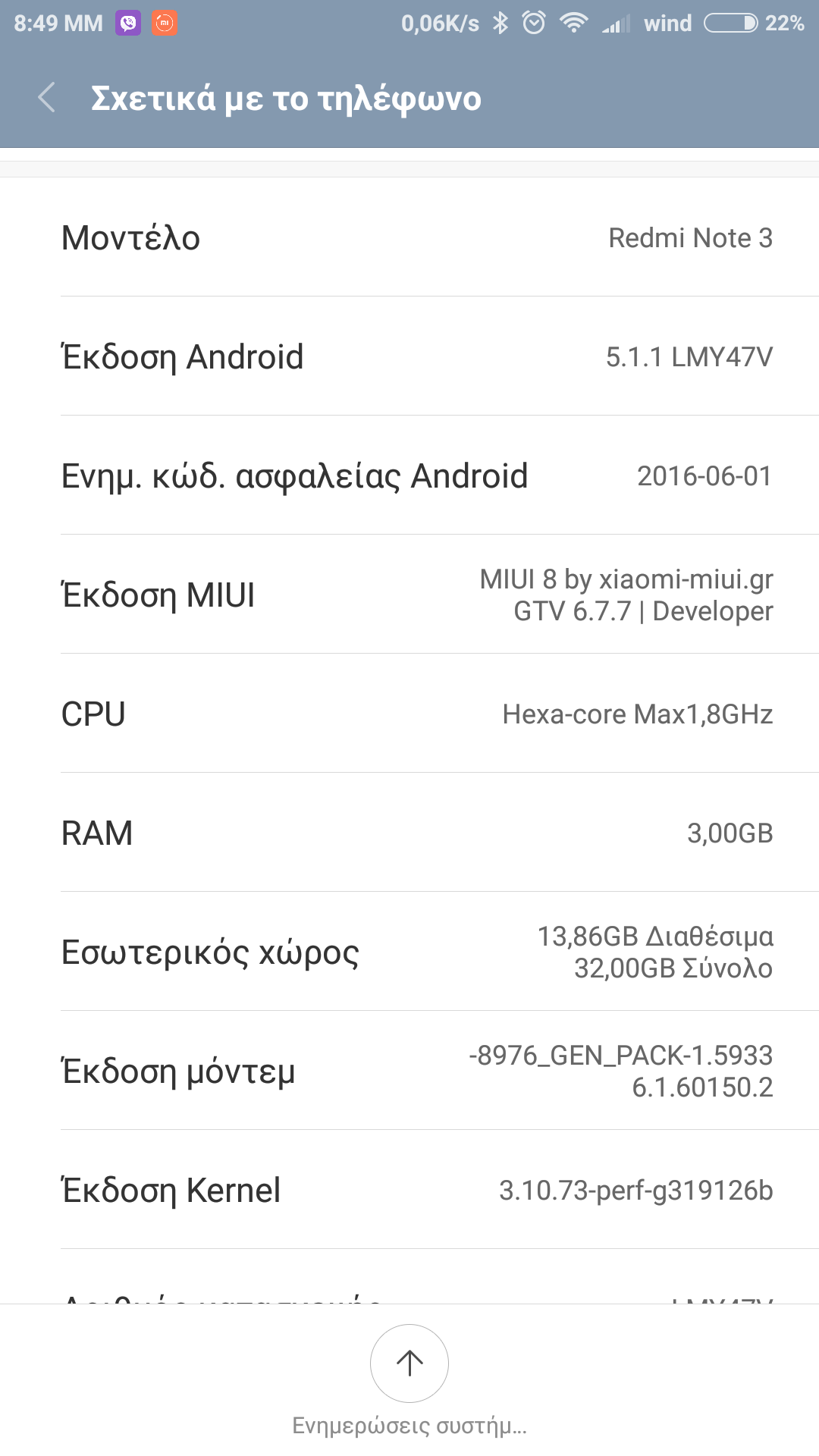Tap the Έκδοση MIUI row

point(409,595)
